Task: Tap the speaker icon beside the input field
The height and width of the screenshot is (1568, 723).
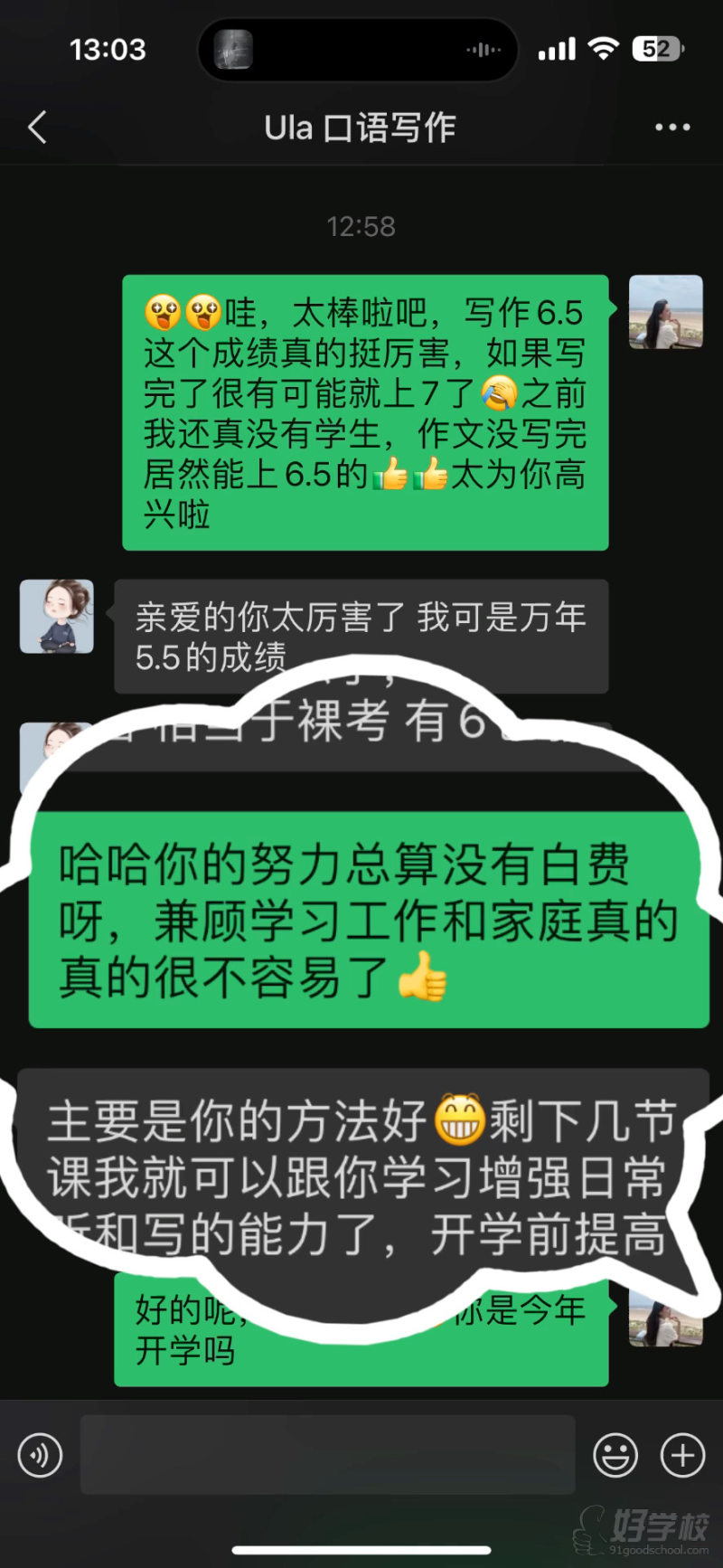Action: (38, 1455)
